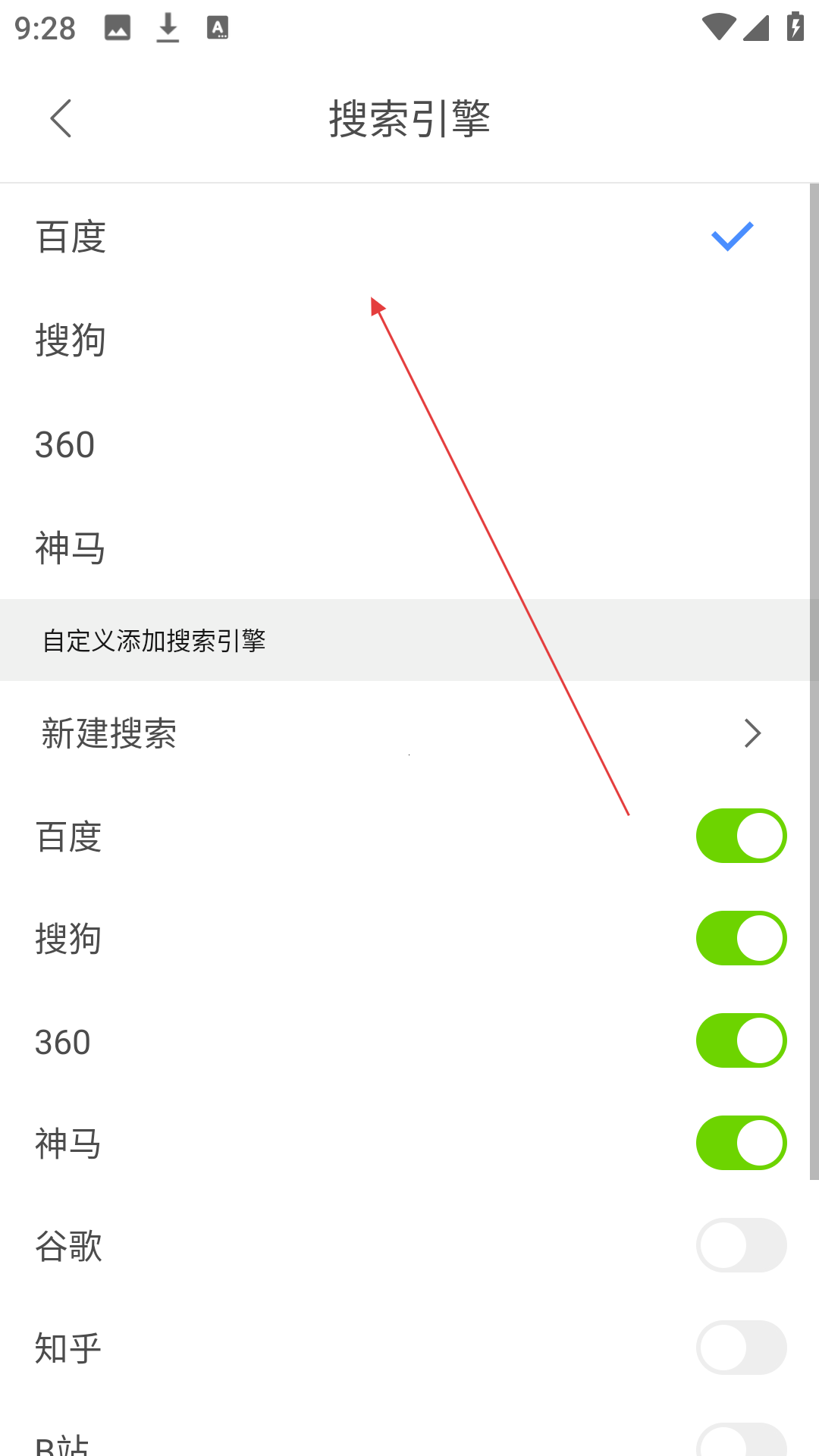Select 百度 as the default search engine
Viewport: 819px width, 1456px height.
point(405,237)
